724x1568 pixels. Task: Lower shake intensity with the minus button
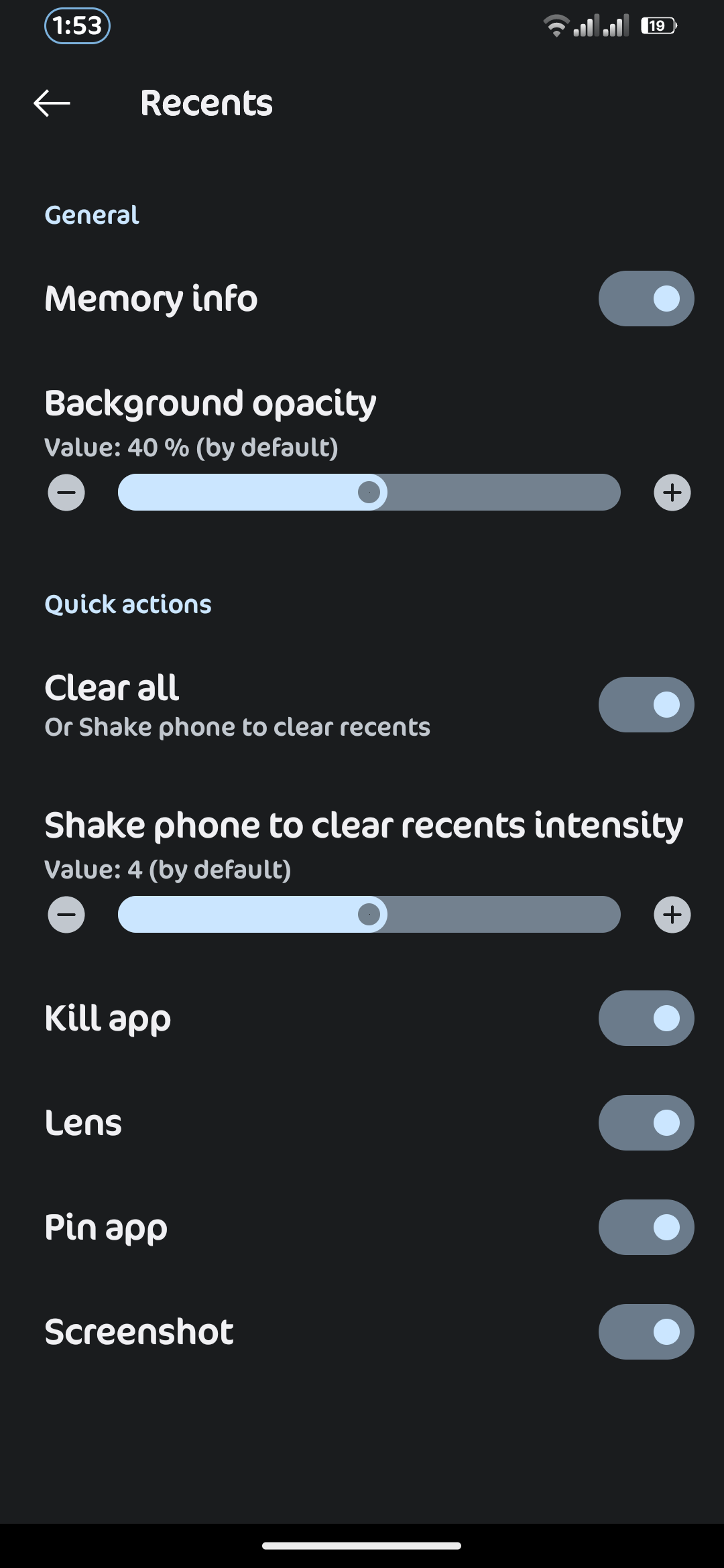[x=66, y=915]
